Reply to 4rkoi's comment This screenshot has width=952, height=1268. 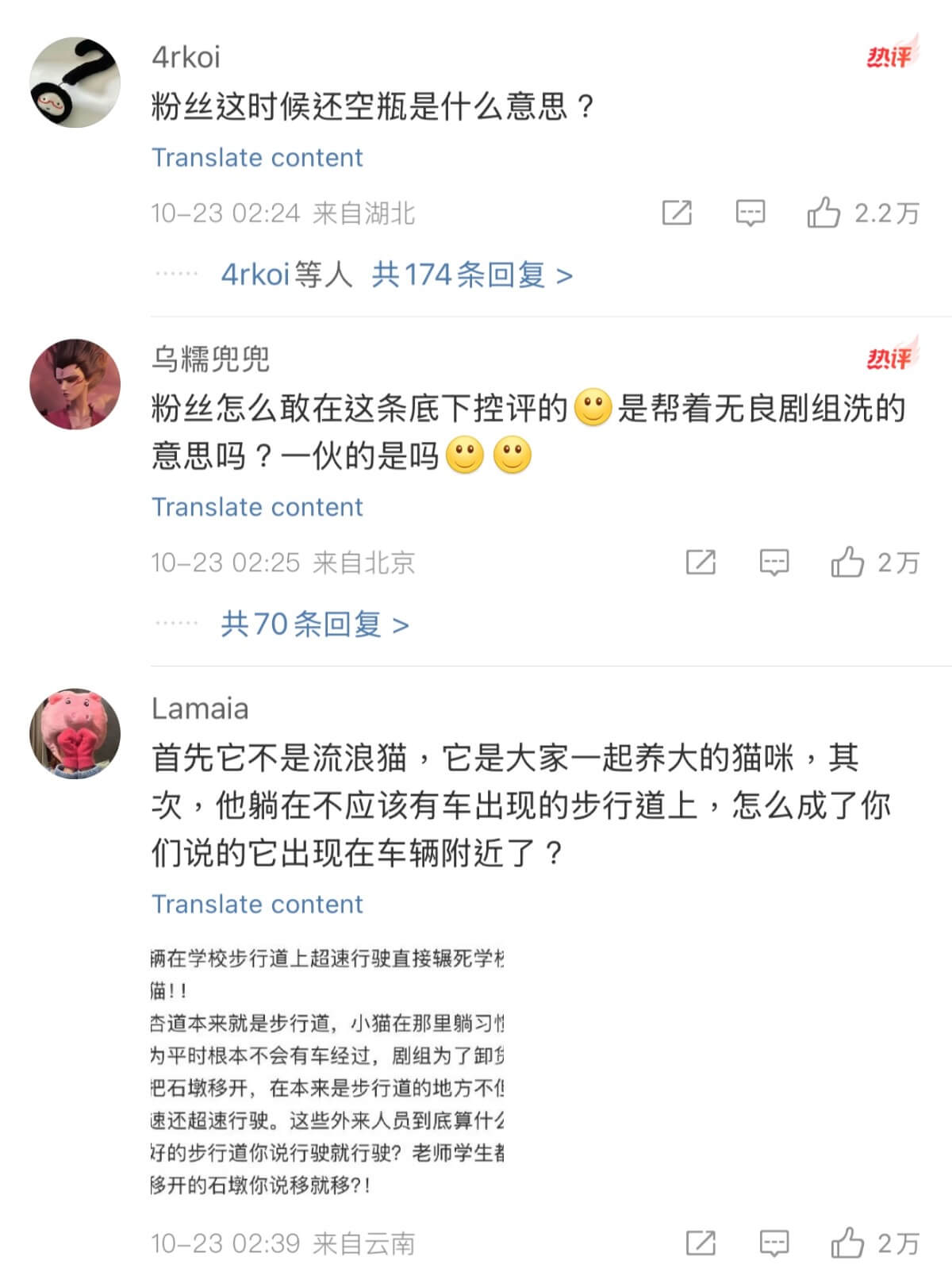[750, 213]
